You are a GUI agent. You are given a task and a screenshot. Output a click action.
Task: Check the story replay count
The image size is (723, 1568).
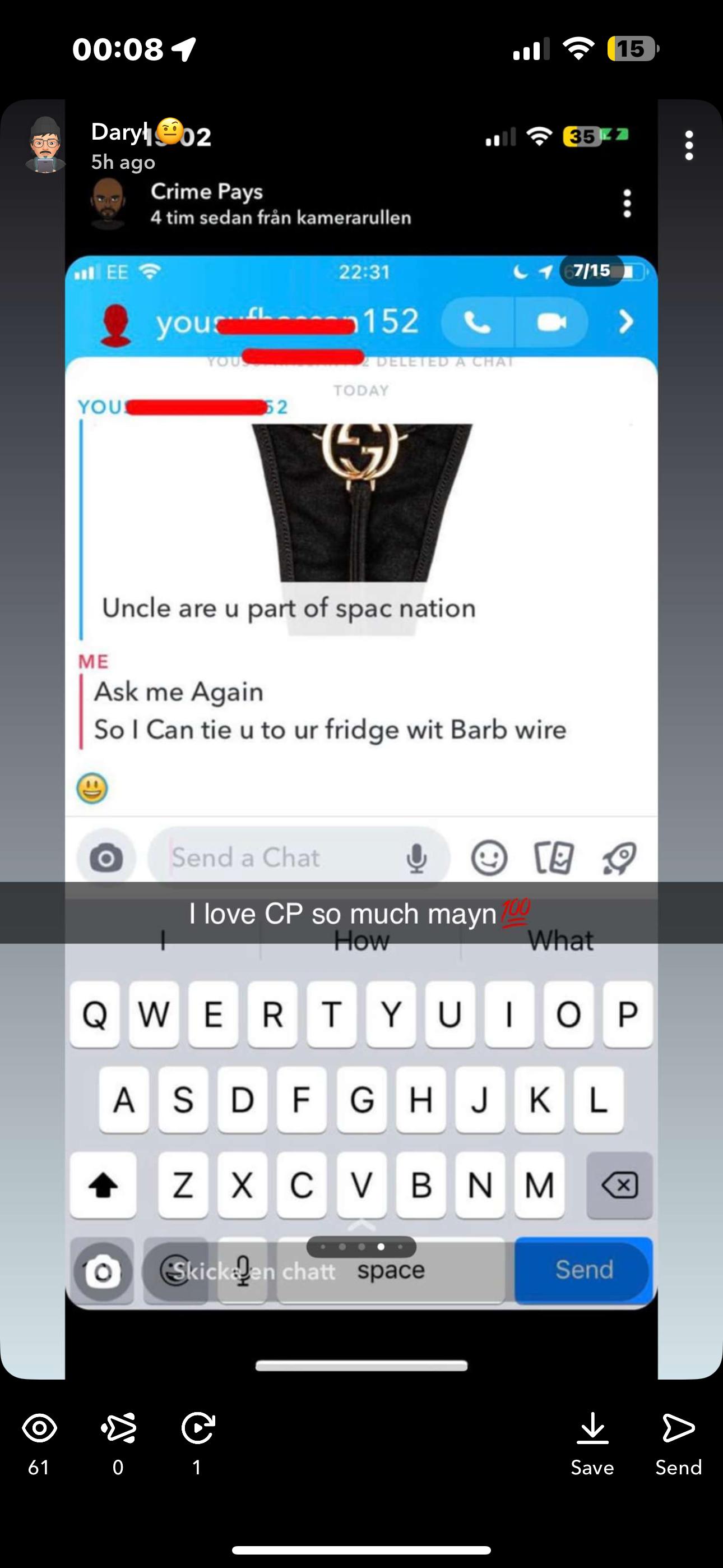point(198,1440)
